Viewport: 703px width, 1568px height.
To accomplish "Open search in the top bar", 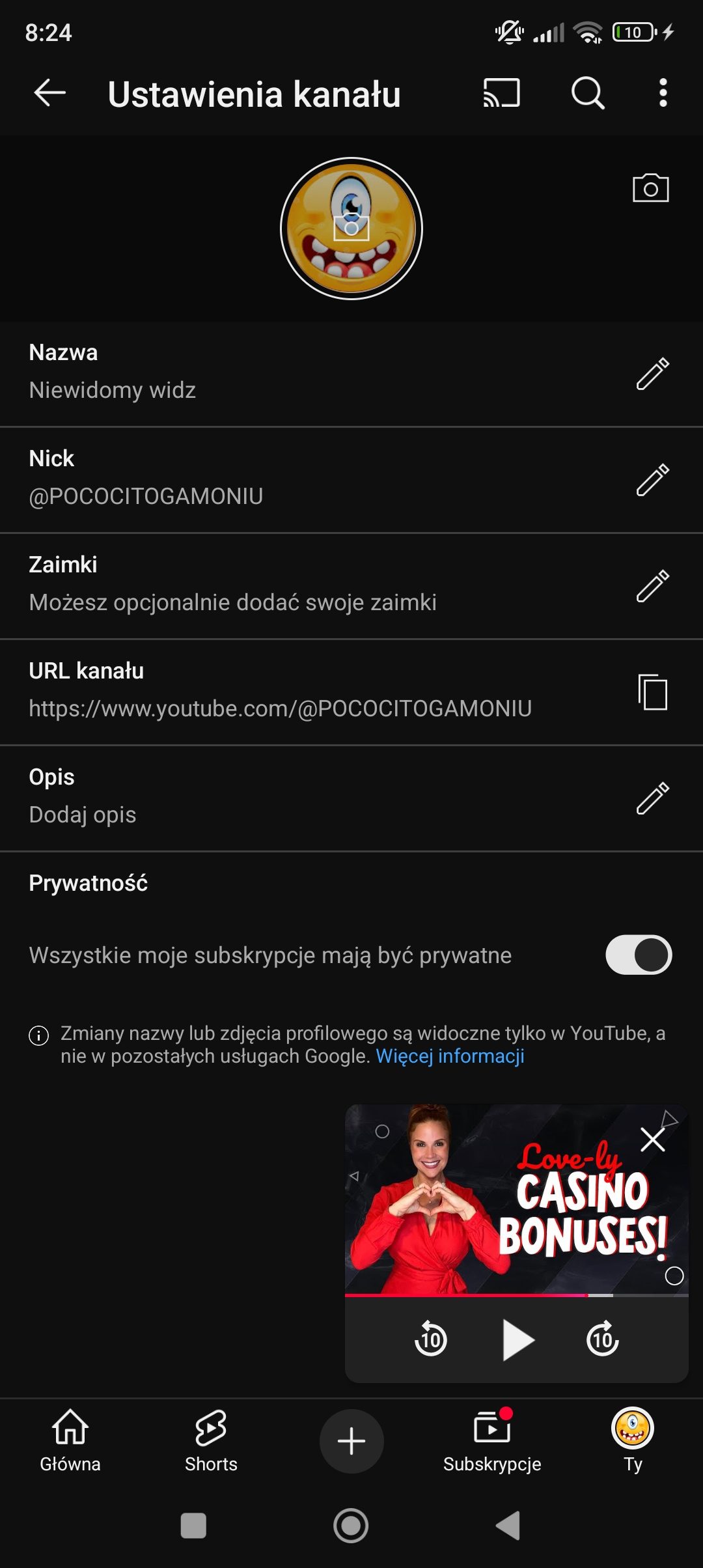I will (x=588, y=93).
